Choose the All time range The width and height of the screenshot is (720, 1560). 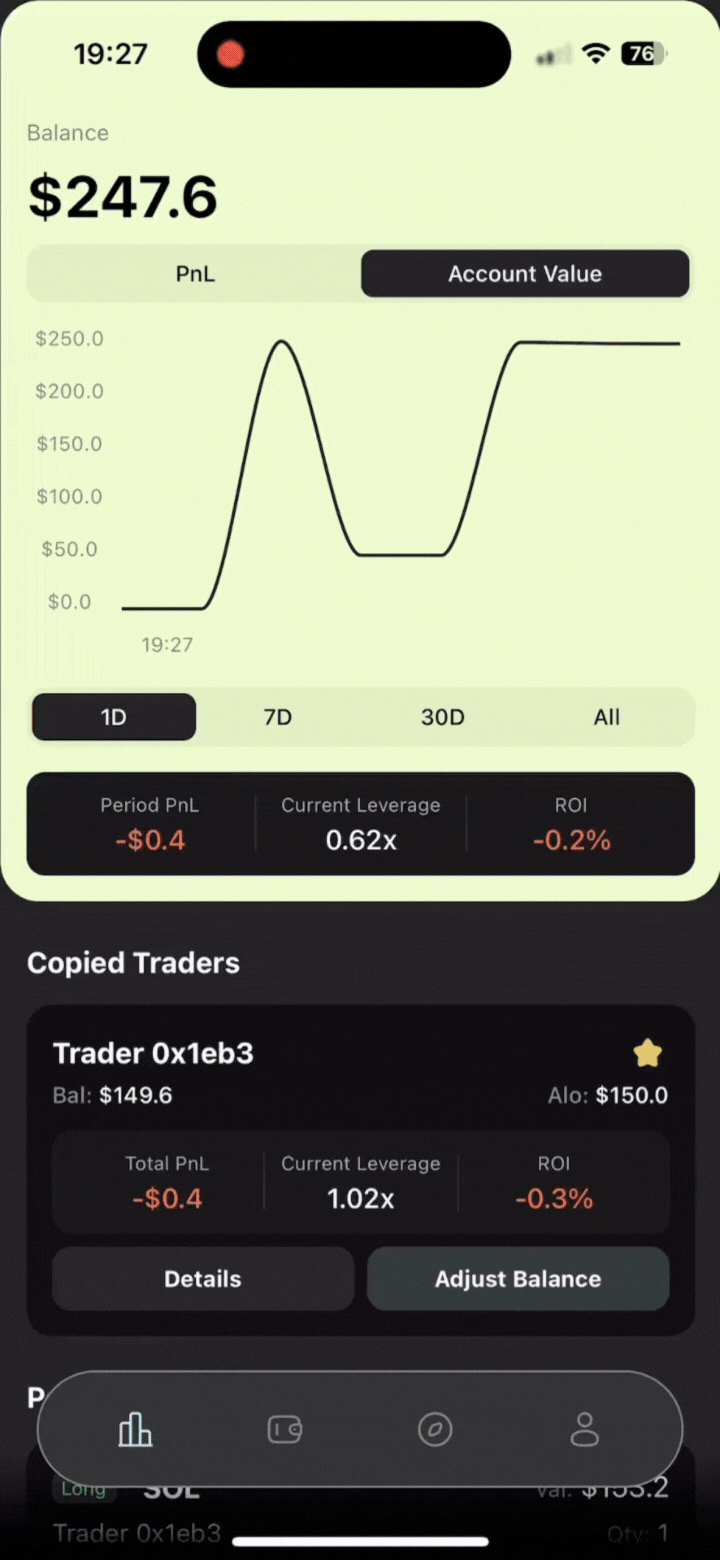click(606, 717)
